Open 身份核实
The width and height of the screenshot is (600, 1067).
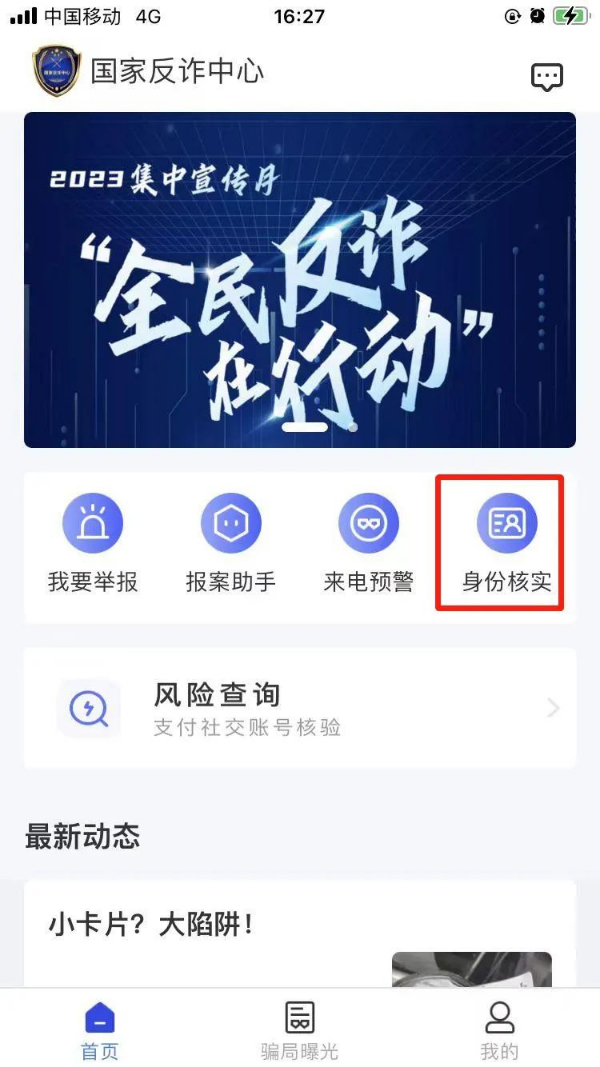pos(506,545)
